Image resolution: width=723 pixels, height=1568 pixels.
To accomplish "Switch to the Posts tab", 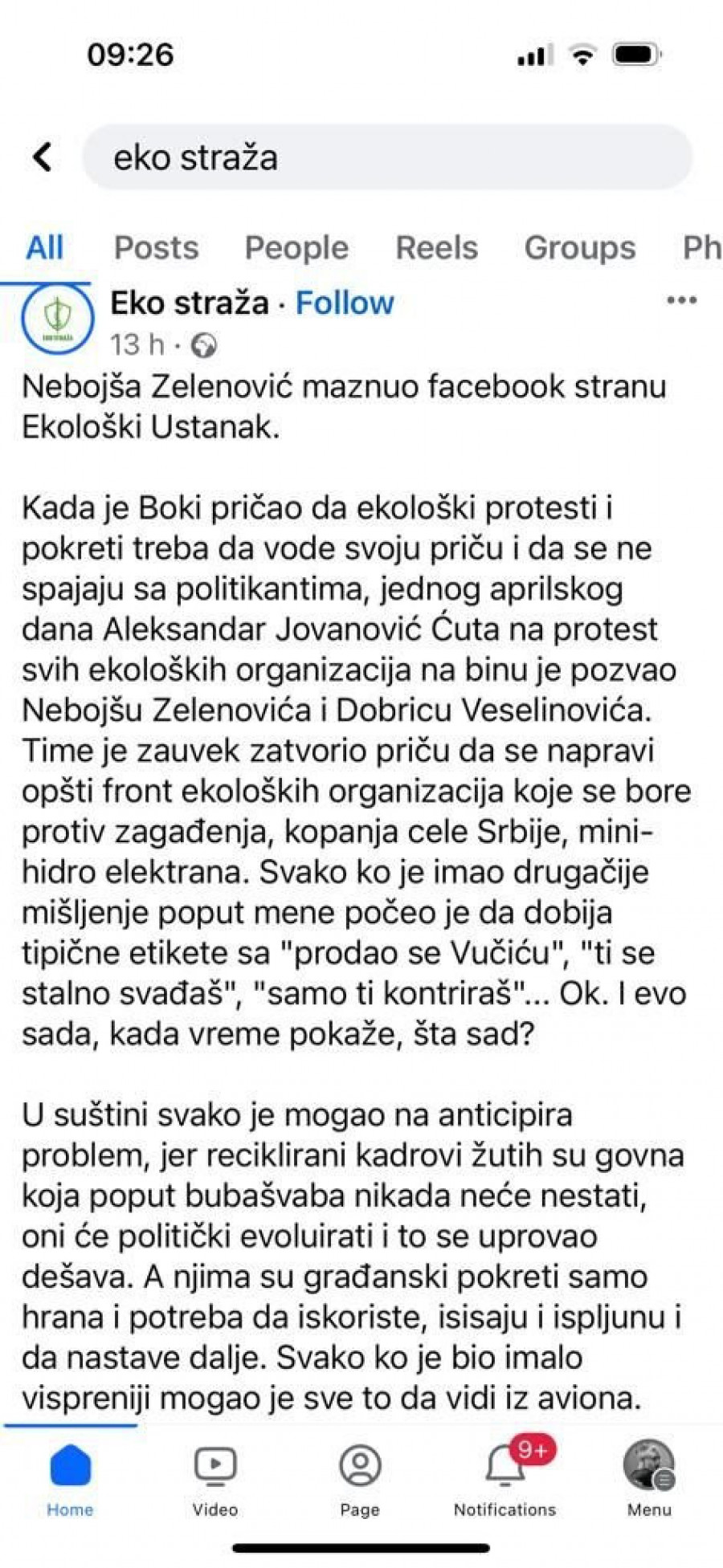I will pyautogui.click(x=156, y=247).
